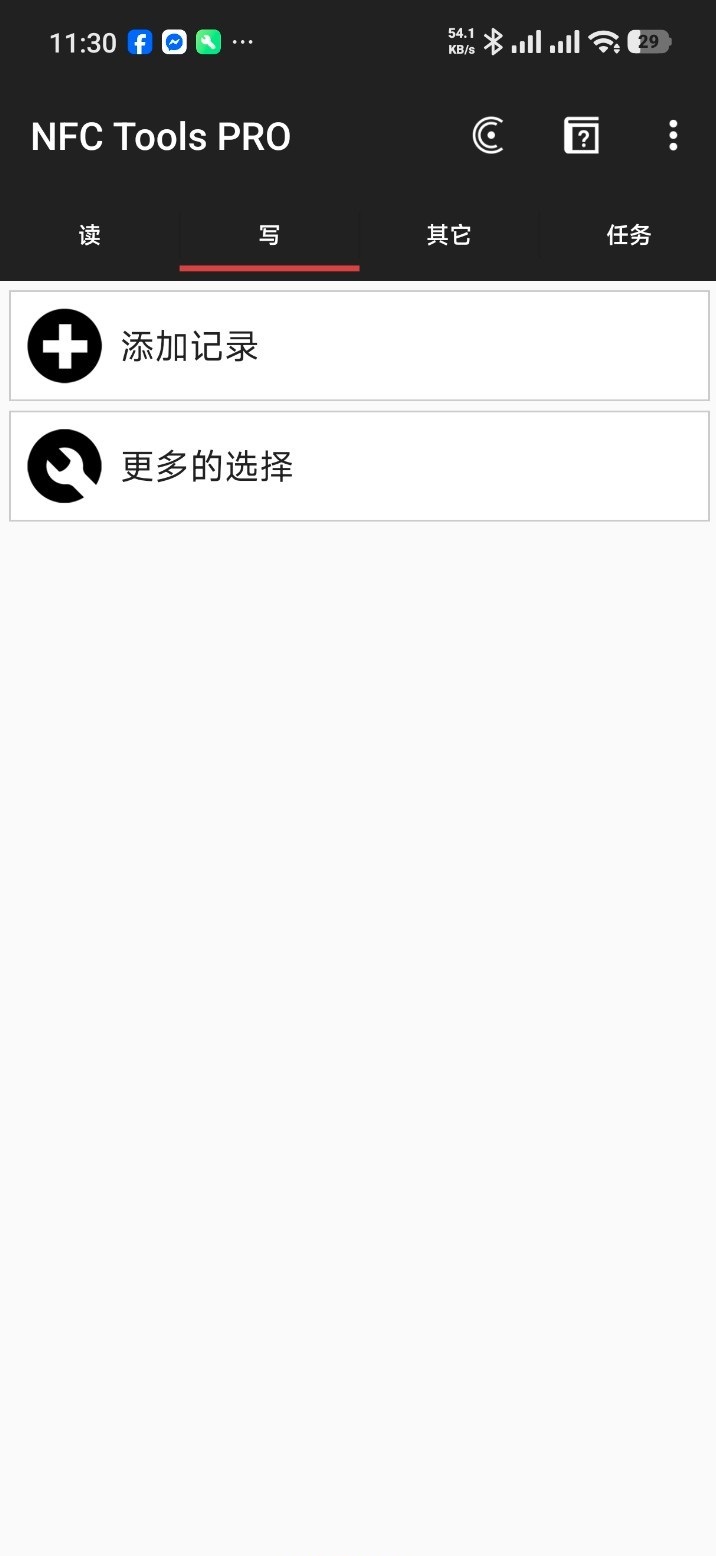Switch to the 读 tab
This screenshot has width=716, height=1556.
click(90, 236)
